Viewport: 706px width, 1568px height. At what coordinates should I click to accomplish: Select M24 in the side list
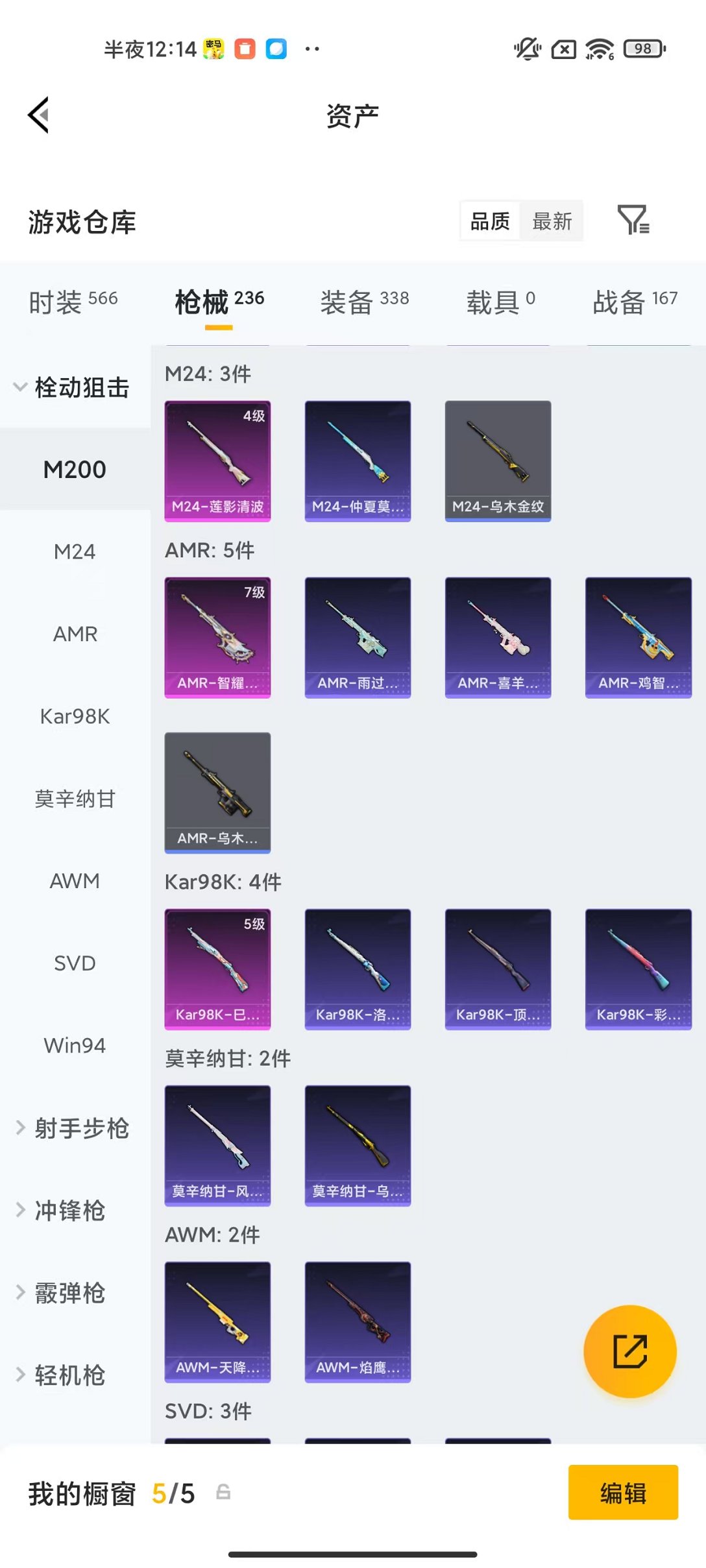click(75, 552)
